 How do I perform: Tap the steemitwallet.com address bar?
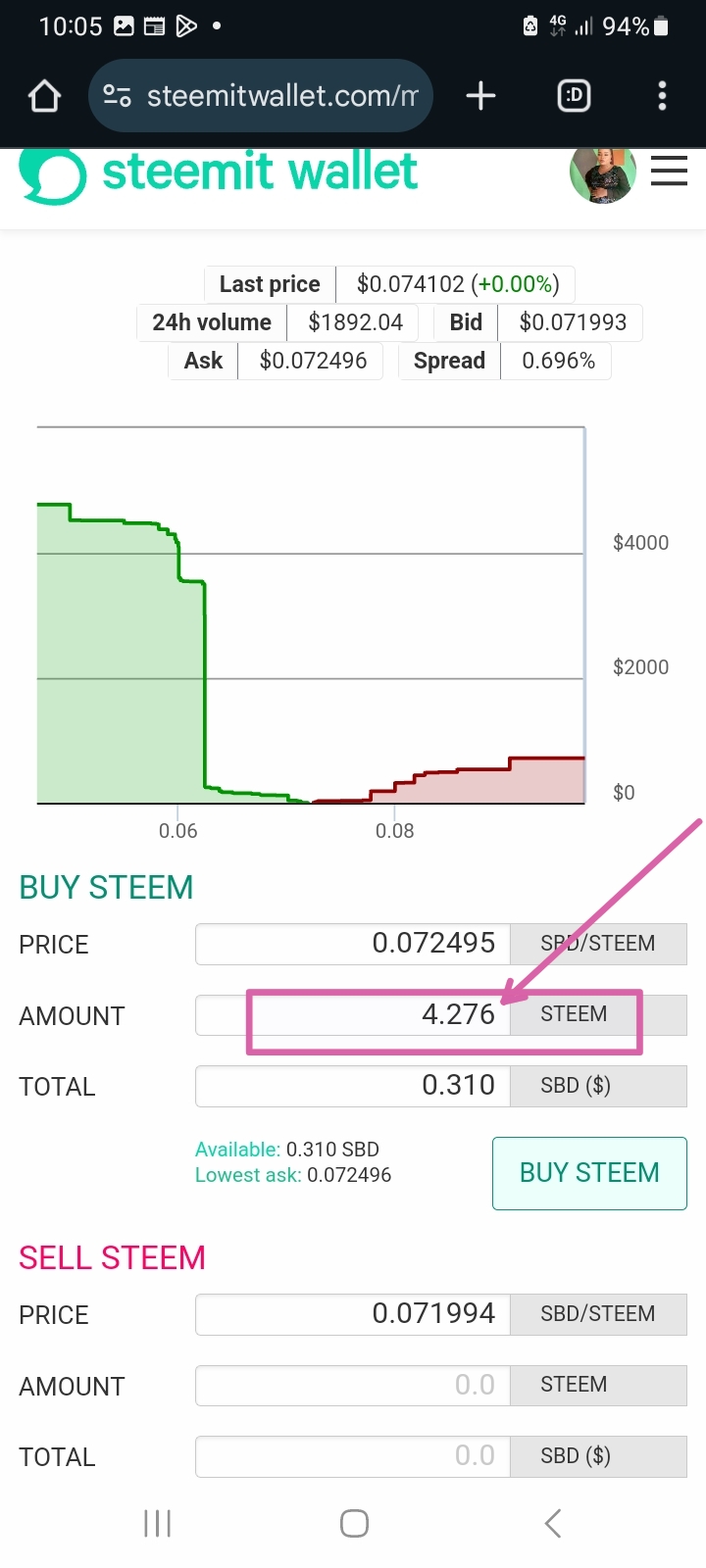point(261,95)
